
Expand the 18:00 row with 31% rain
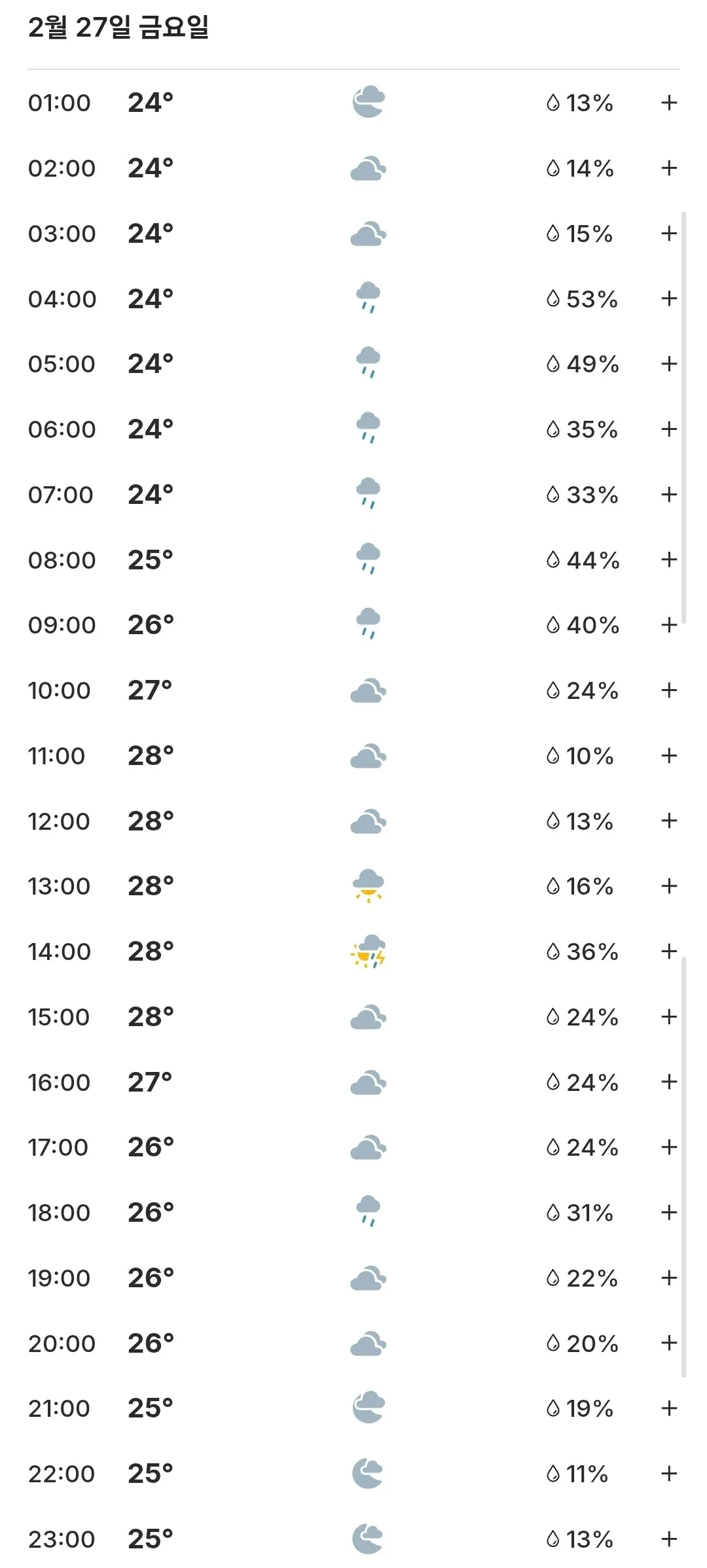click(668, 1213)
